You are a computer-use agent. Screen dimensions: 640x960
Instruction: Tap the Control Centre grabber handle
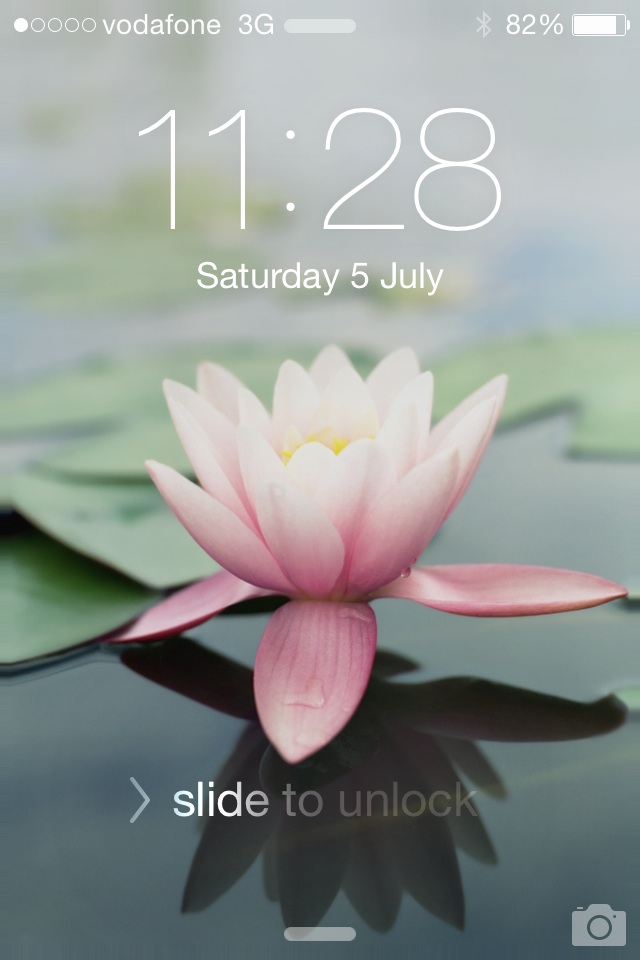(320, 934)
